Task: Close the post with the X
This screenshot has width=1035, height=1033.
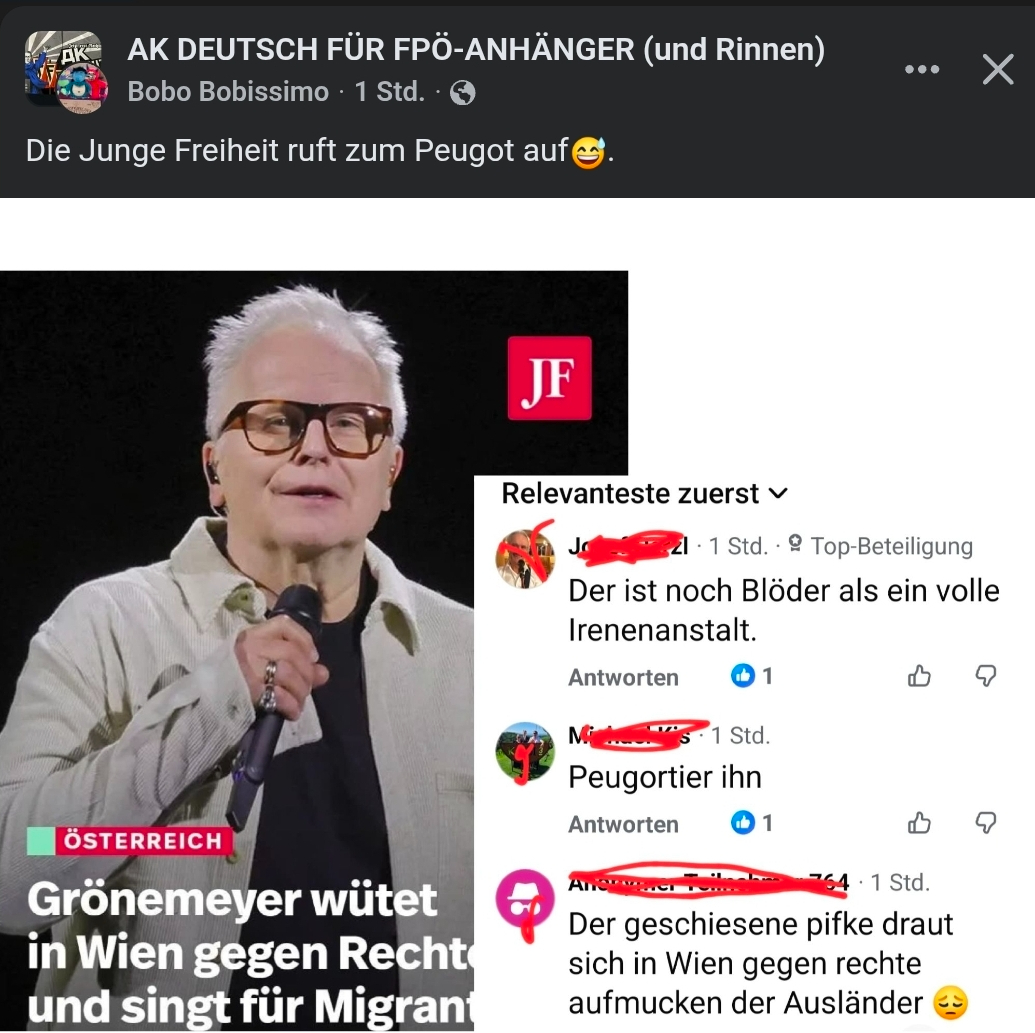Action: click(997, 69)
